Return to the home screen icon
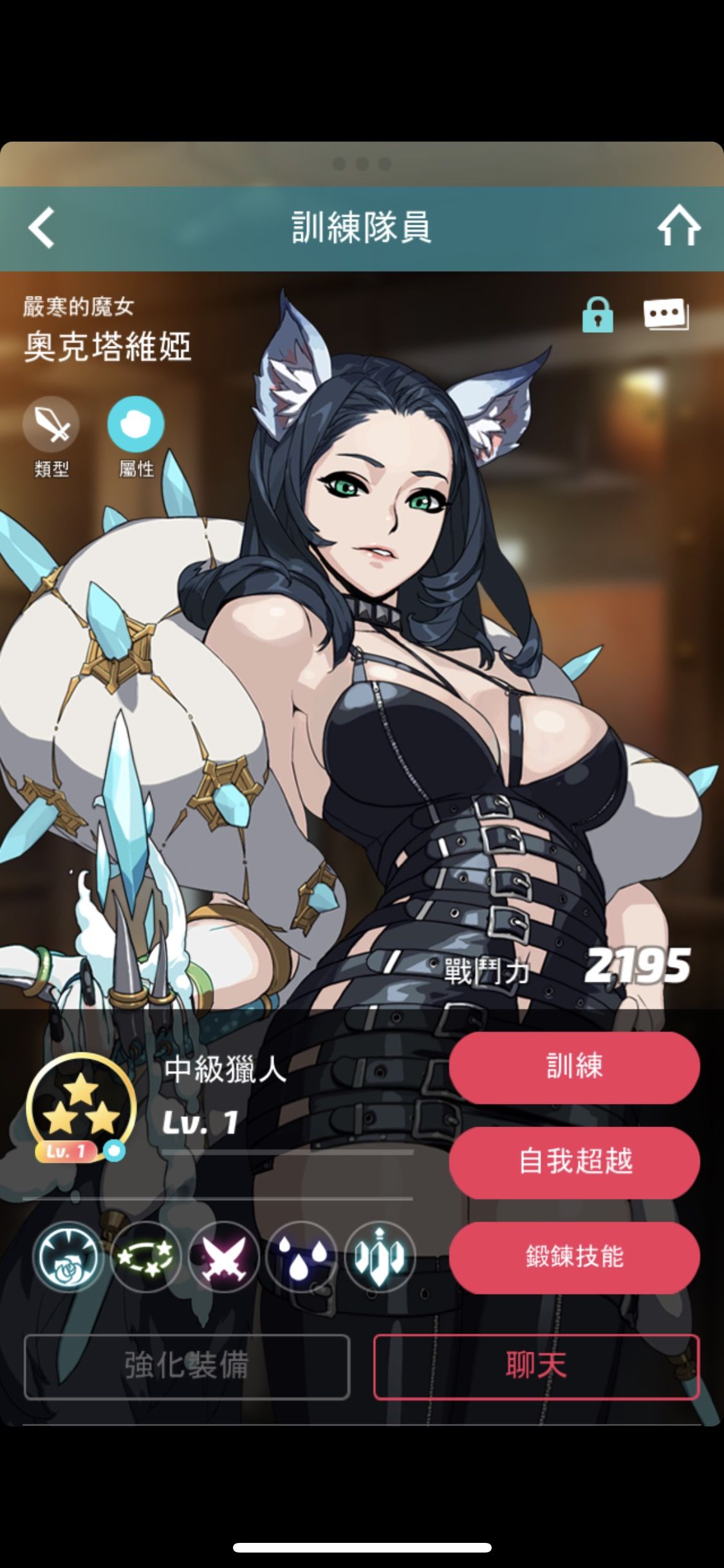This screenshot has height=1568, width=724. point(678,228)
